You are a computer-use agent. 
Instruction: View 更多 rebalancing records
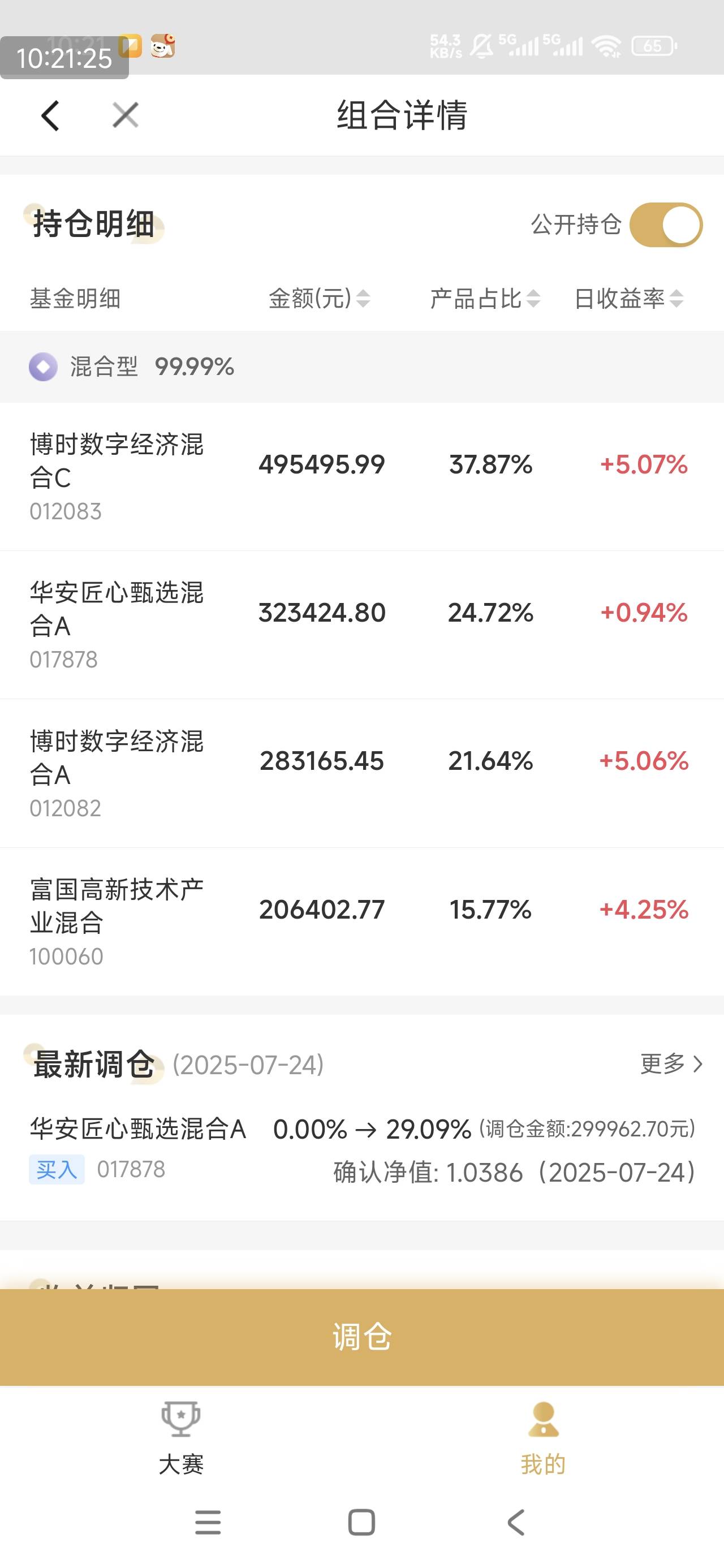[x=671, y=1064]
